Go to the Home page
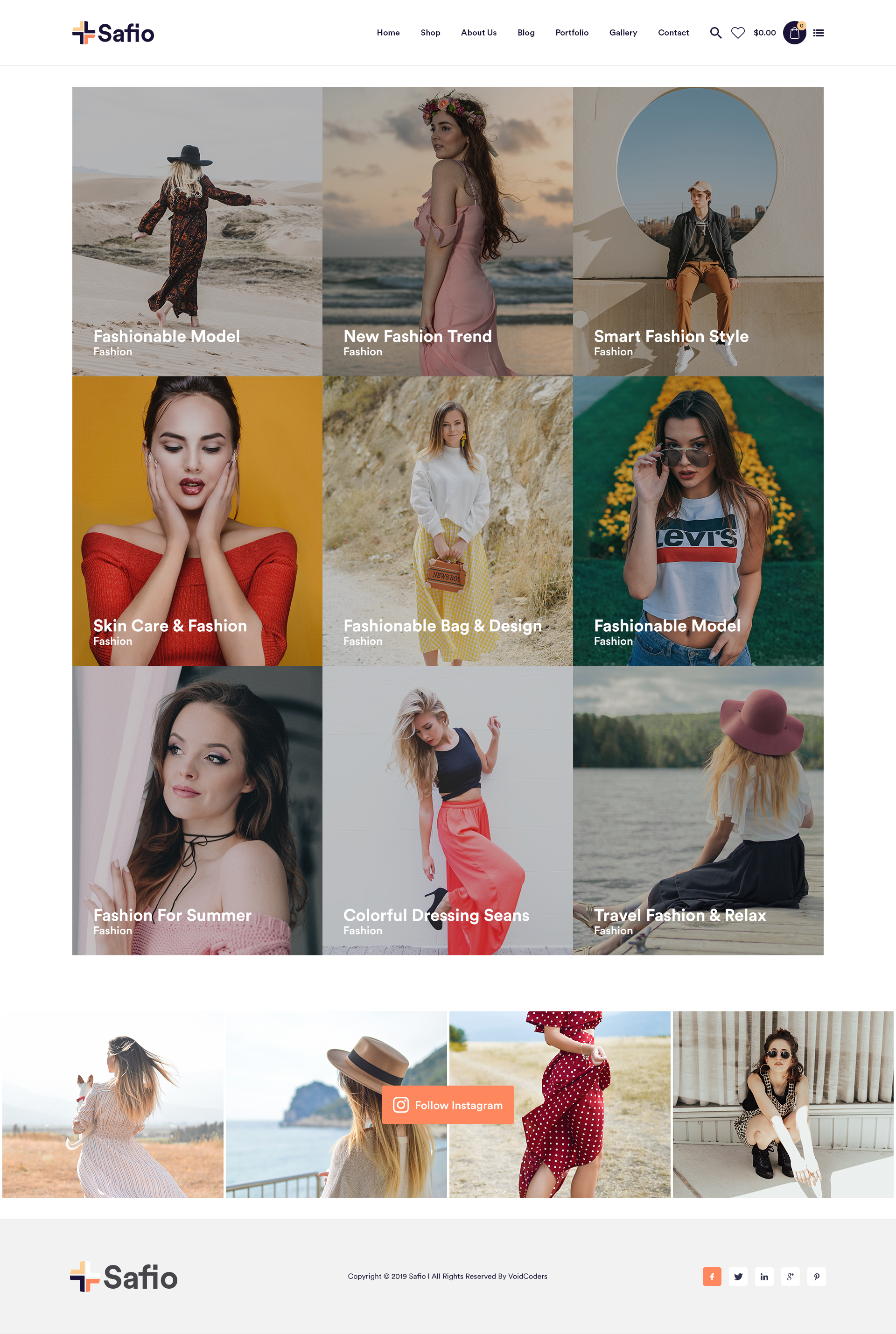896x1334 pixels. point(388,33)
